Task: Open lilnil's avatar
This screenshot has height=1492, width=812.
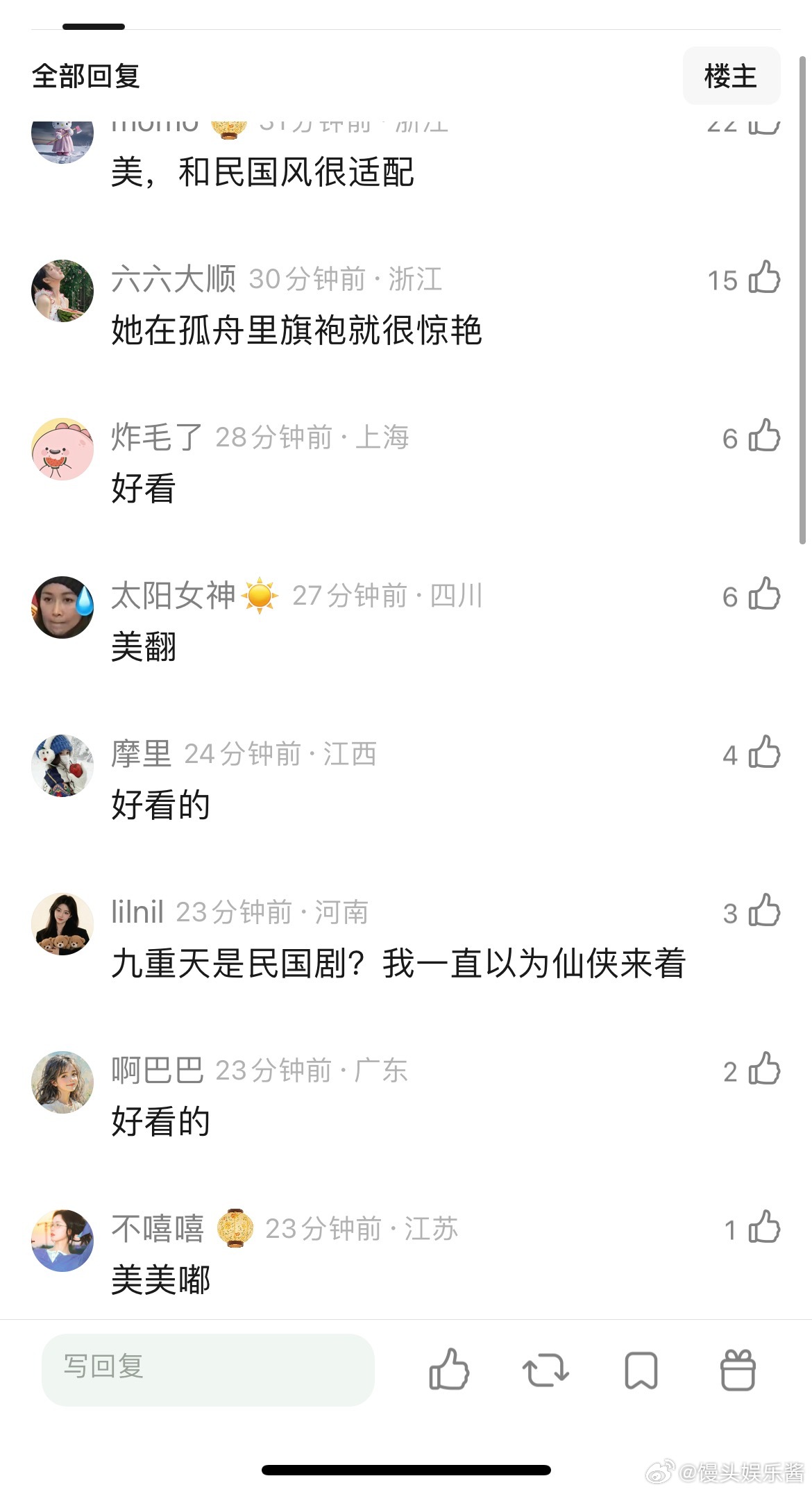Action: 62,924
